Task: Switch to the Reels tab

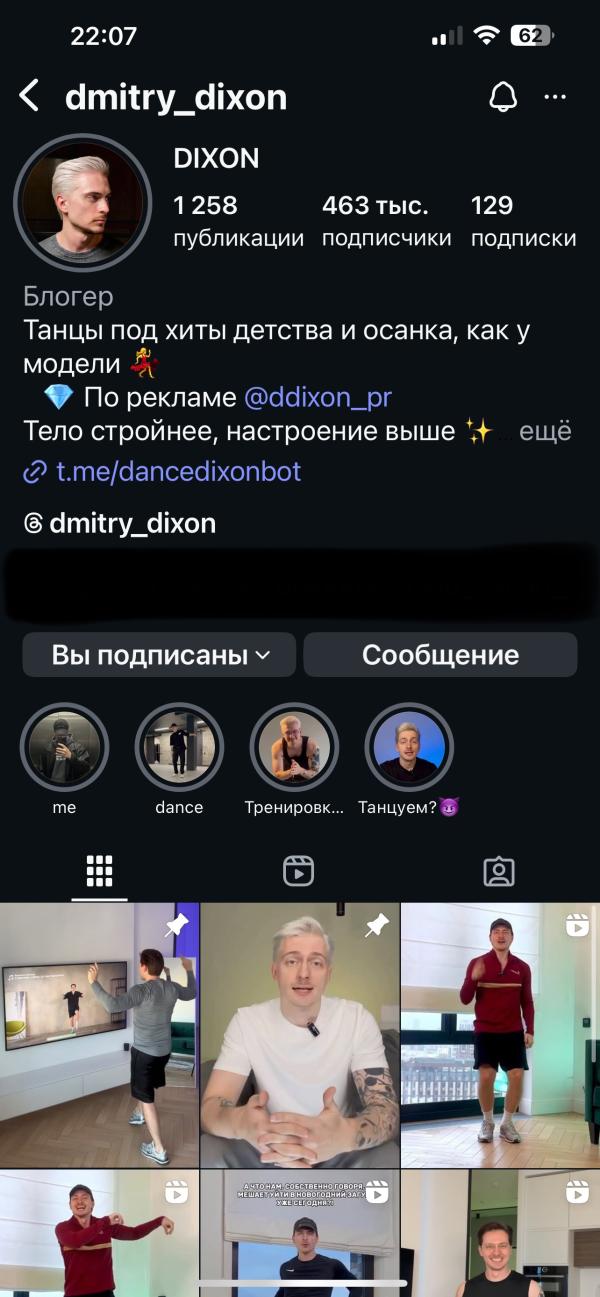Action: (x=299, y=871)
